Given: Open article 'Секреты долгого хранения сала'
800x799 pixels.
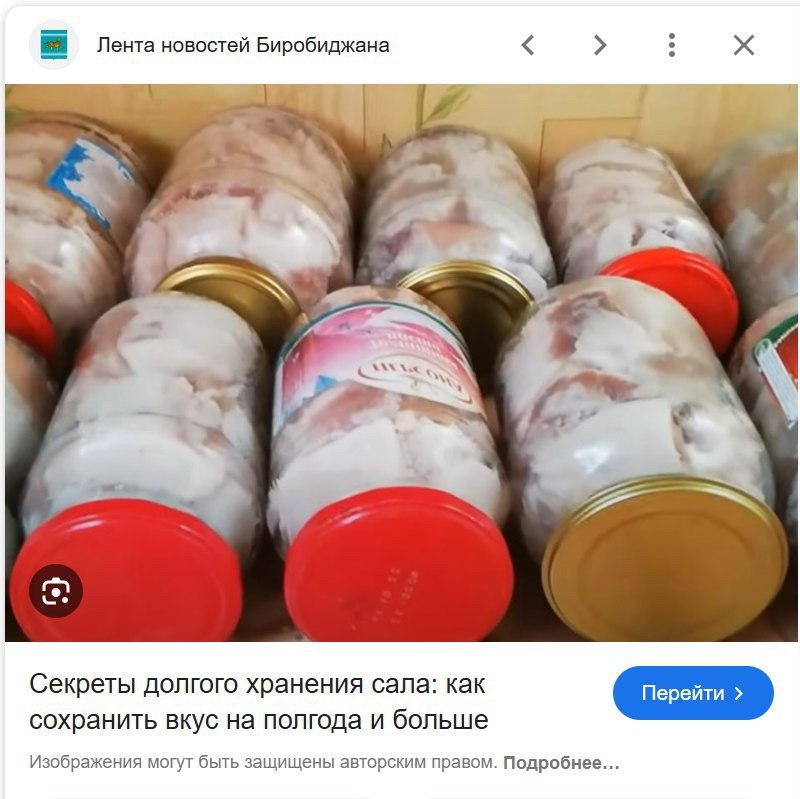Looking at the screenshot, I should pos(258,702).
